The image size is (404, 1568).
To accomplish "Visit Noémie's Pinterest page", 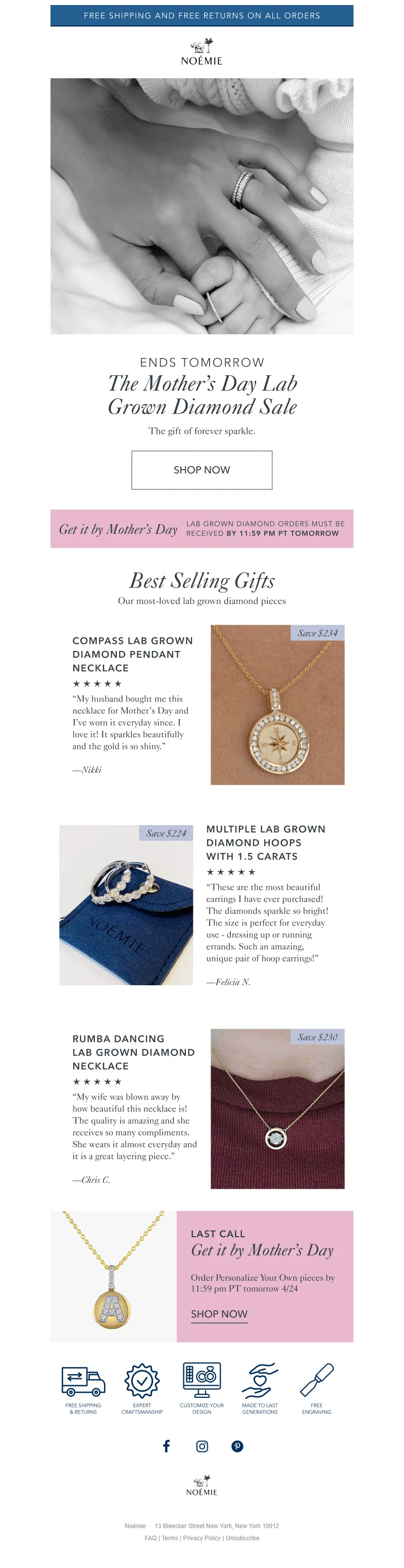I will (x=237, y=1446).
